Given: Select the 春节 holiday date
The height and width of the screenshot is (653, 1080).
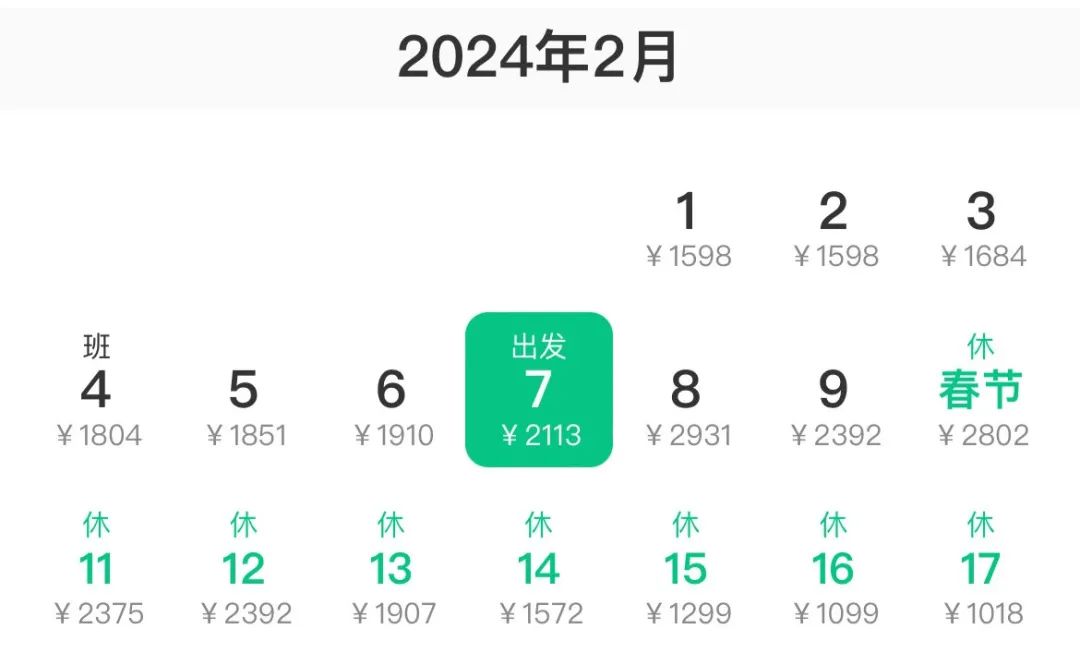Looking at the screenshot, I should pos(982,392).
